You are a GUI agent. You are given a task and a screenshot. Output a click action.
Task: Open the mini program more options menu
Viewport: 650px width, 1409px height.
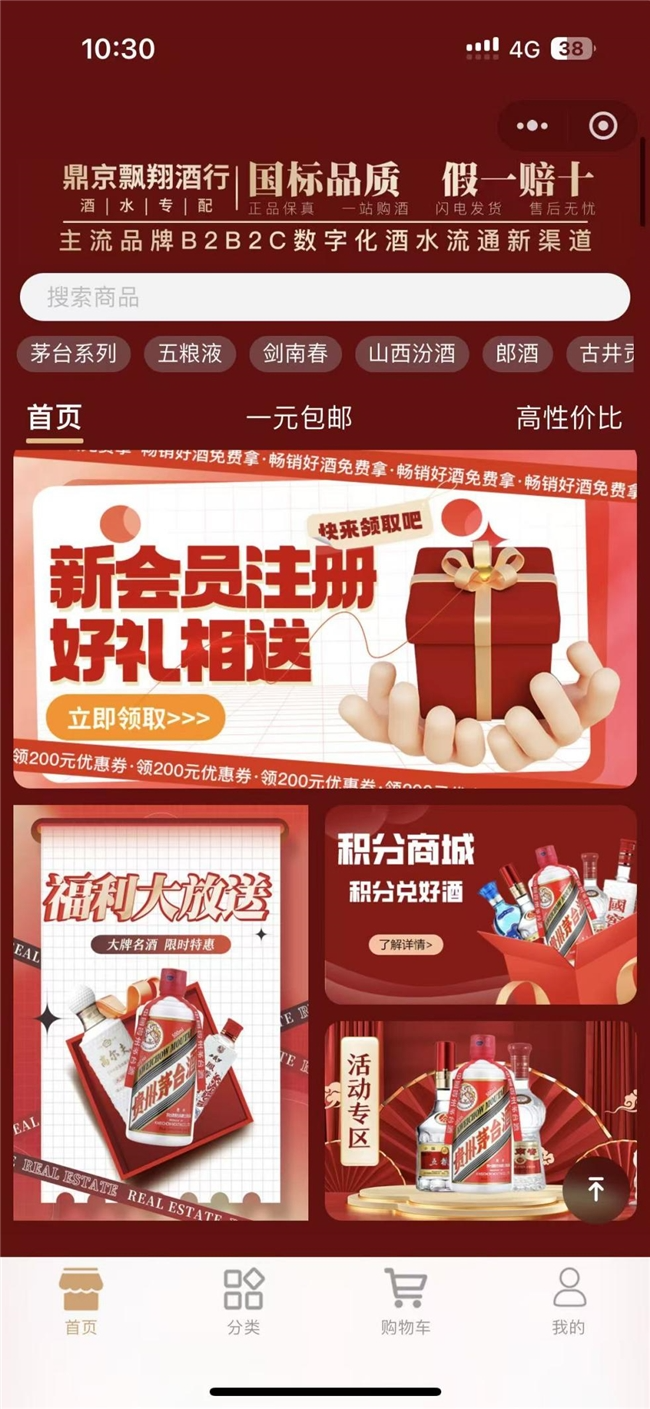coord(532,126)
